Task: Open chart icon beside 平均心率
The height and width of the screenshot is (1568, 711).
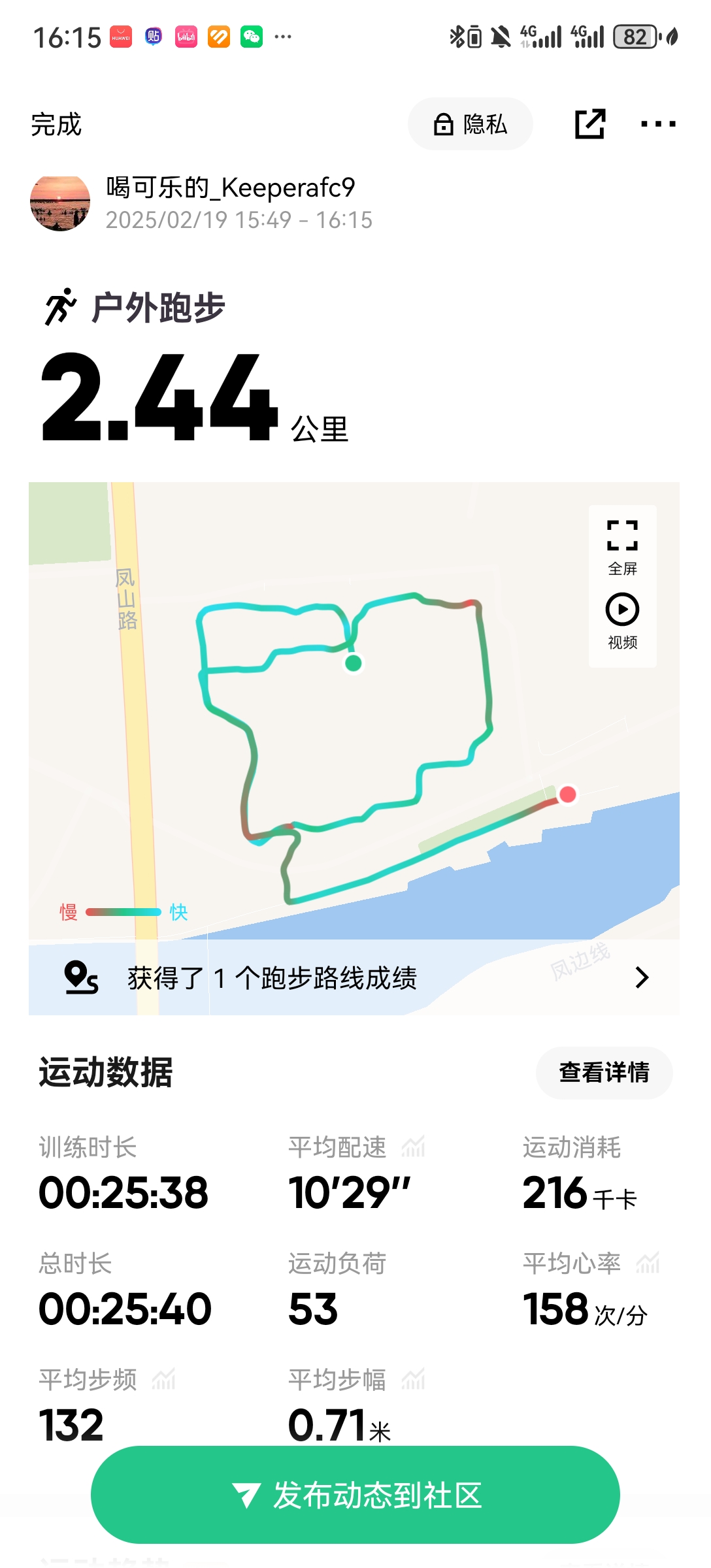Action: pos(648,1264)
